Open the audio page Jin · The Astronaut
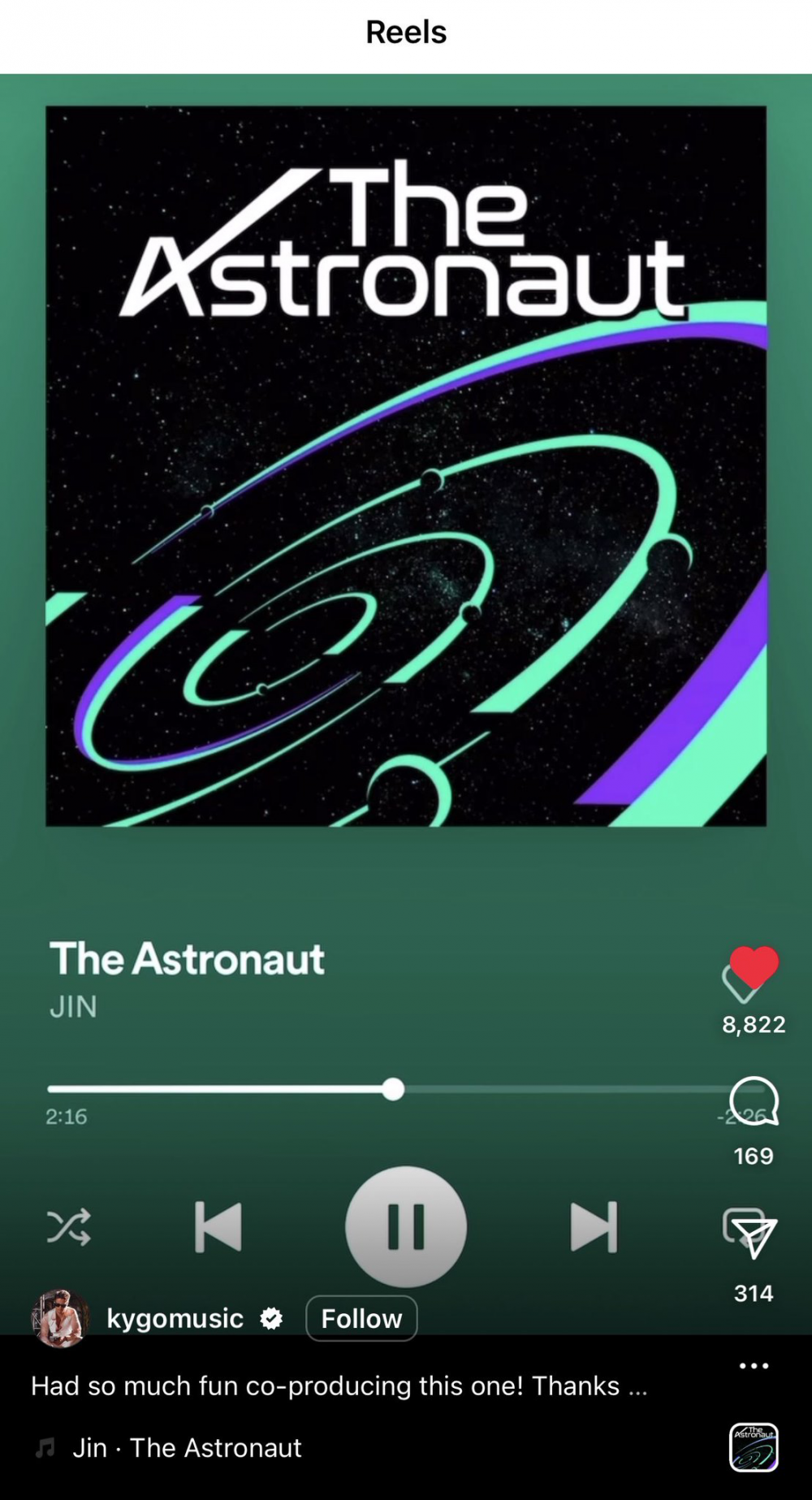Screen dimensions: 812x1500 pos(187,1447)
